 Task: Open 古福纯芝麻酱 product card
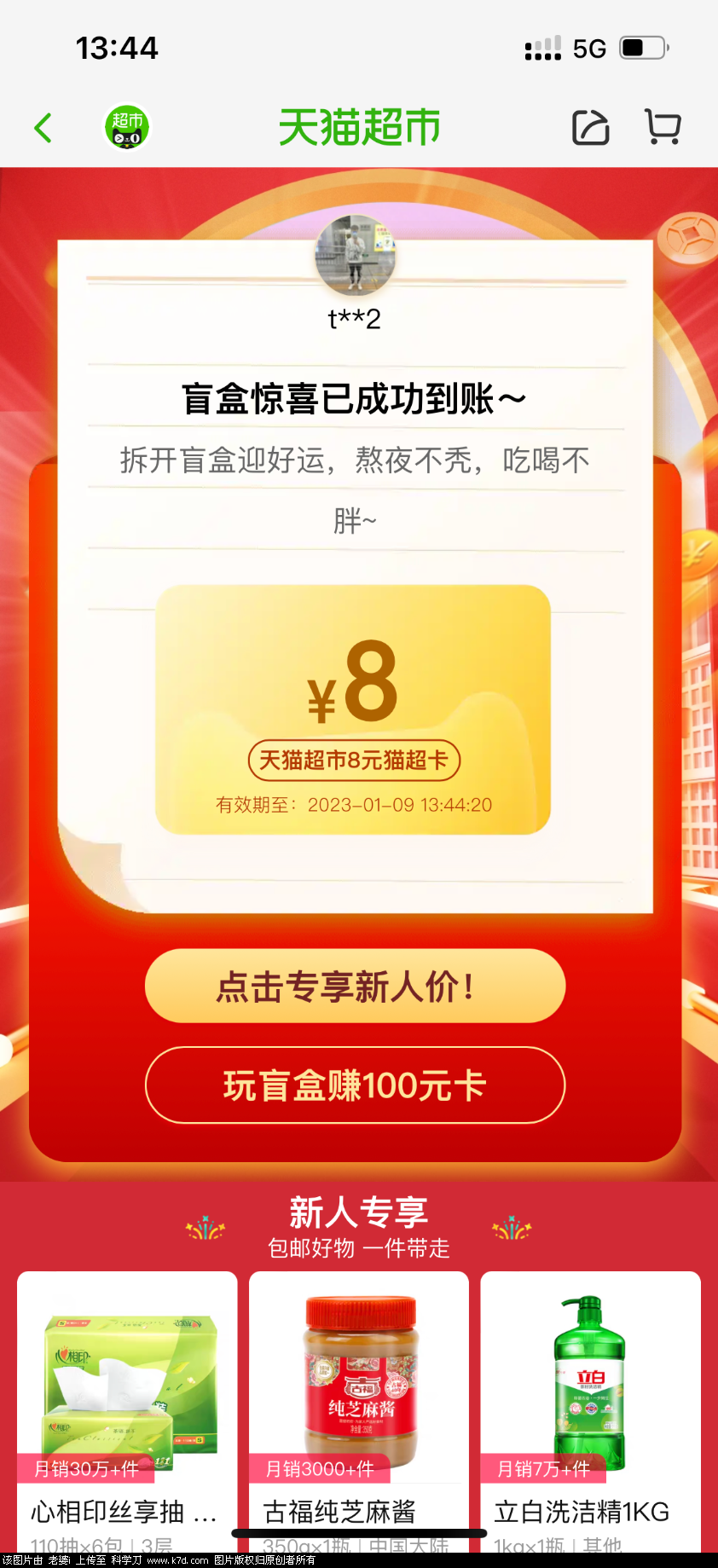click(x=359, y=1407)
